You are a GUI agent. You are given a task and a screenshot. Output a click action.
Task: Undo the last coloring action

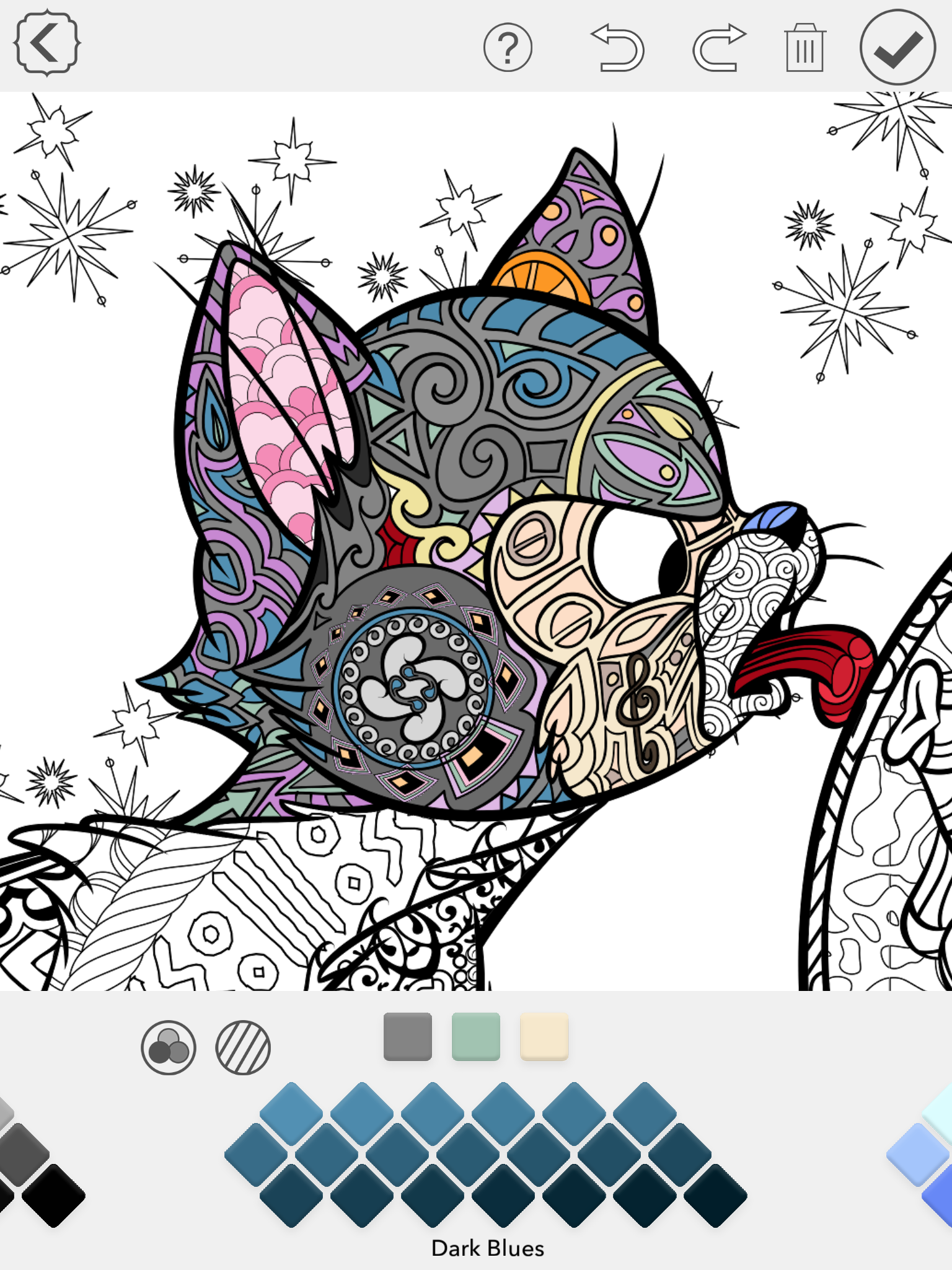pyautogui.click(x=618, y=48)
